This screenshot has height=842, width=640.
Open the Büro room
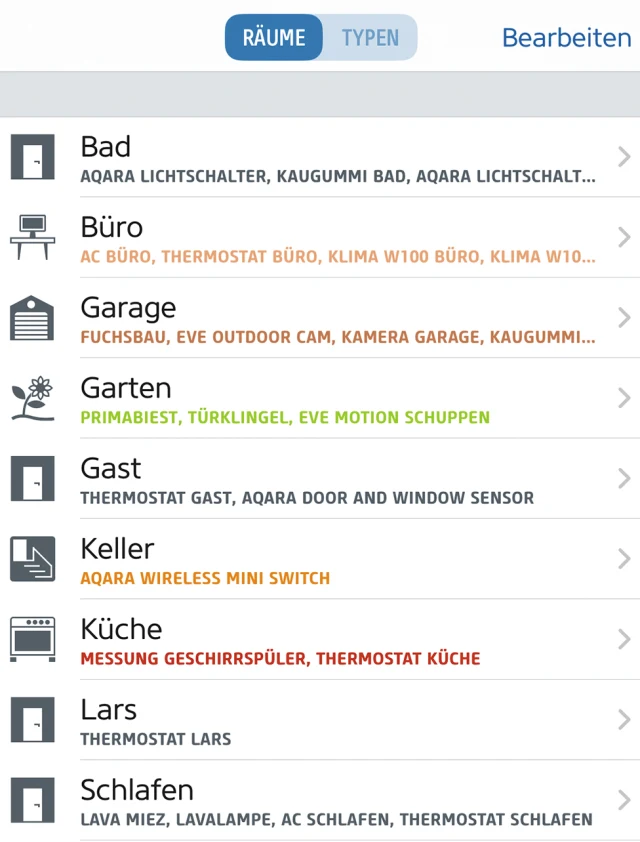point(320,238)
